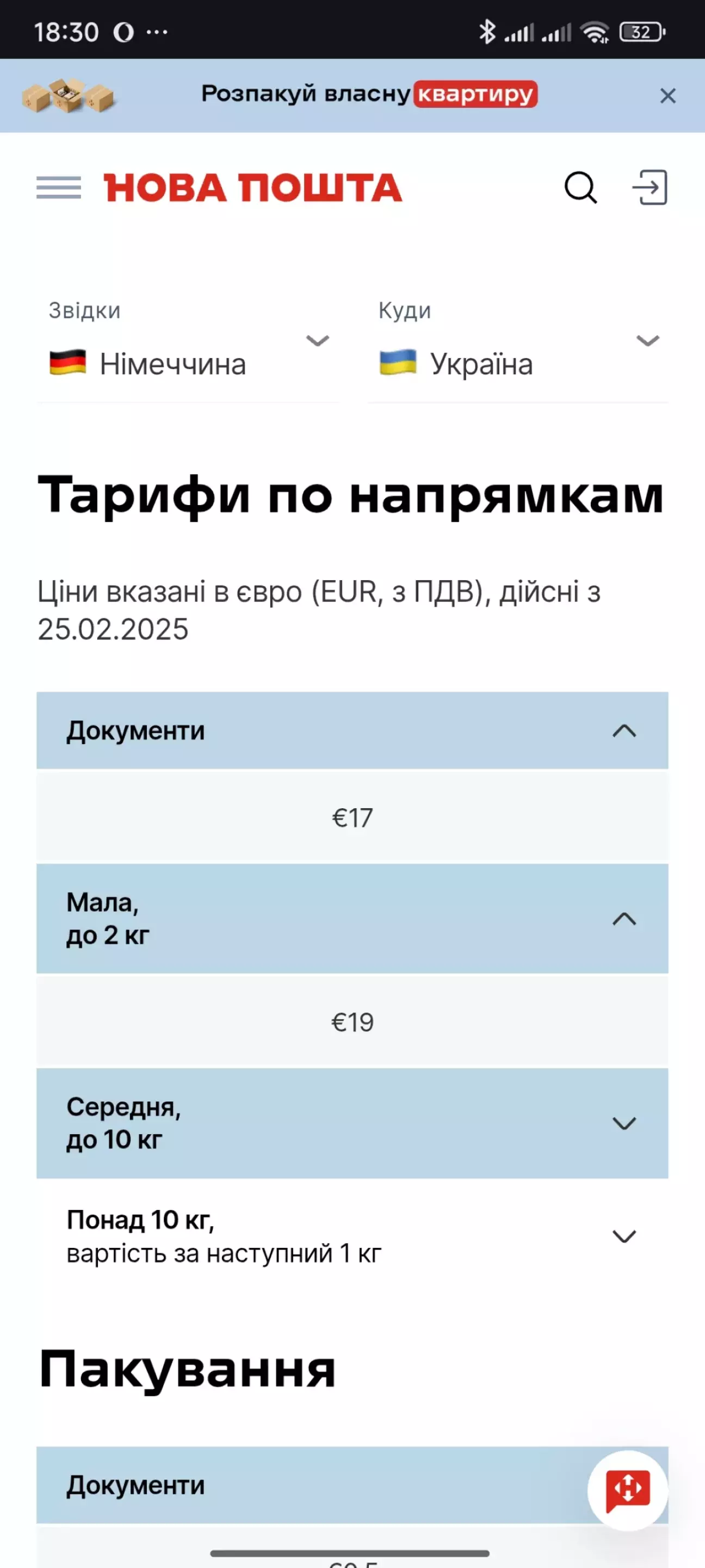Open the Розпакуй власну квартиру promo banner
This screenshot has height=1568, width=705.
[x=352, y=96]
